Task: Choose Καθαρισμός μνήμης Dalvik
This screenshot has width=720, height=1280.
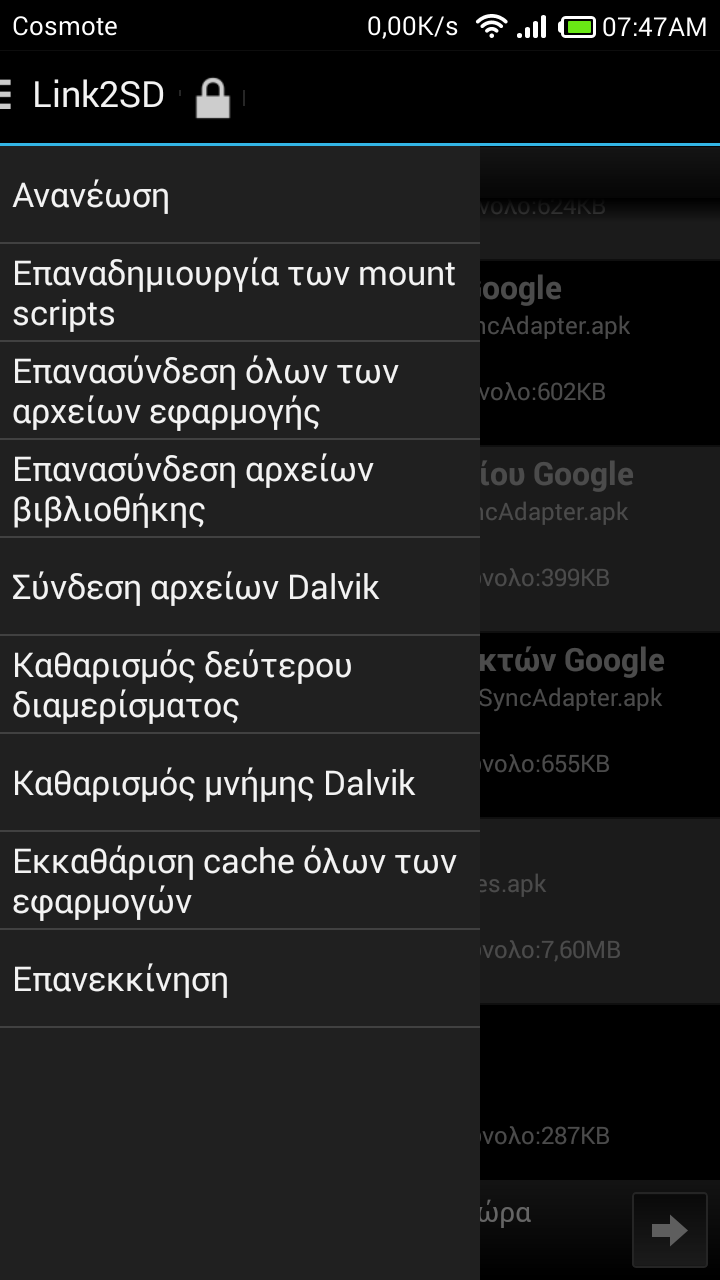Action: coord(240,783)
